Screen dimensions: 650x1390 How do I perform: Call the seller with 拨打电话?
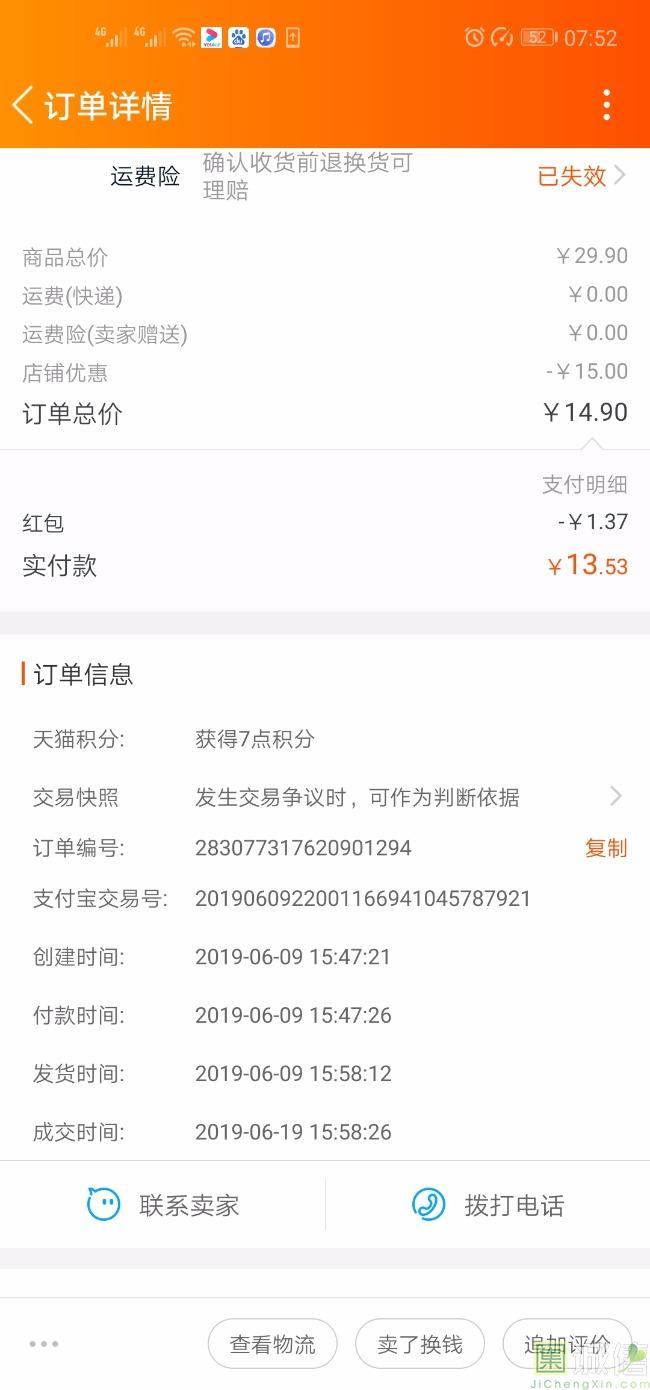click(x=488, y=1205)
